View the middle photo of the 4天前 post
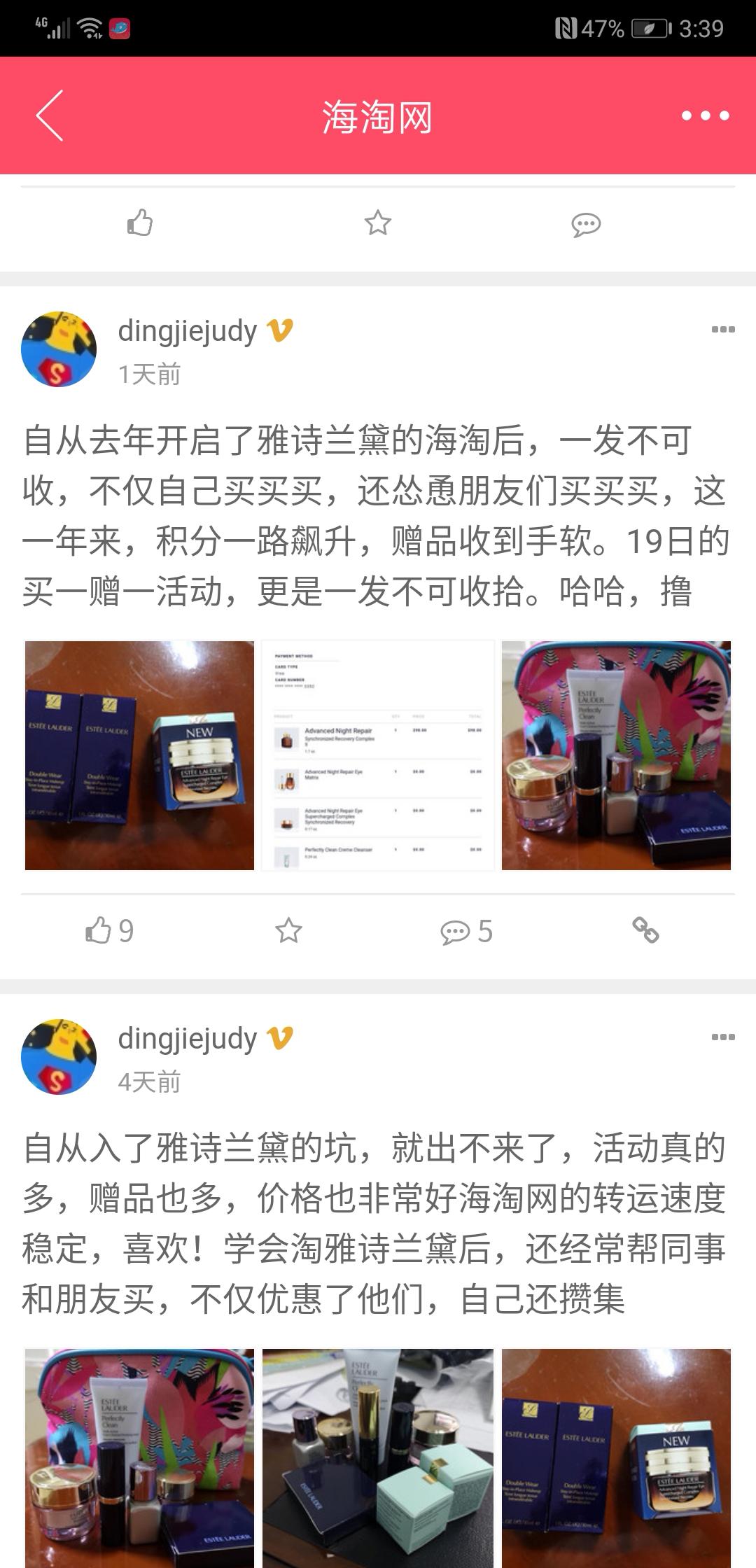The image size is (756, 1568). point(378,1456)
